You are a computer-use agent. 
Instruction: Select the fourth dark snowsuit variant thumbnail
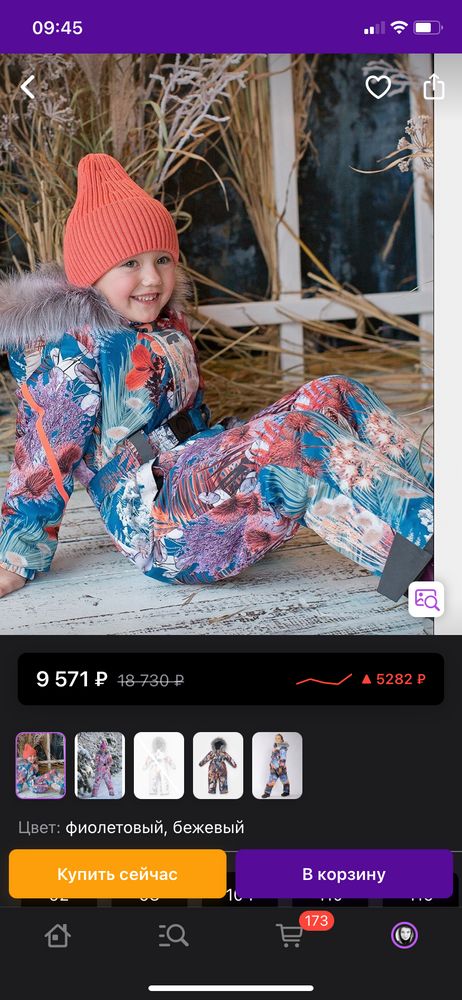(x=218, y=765)
